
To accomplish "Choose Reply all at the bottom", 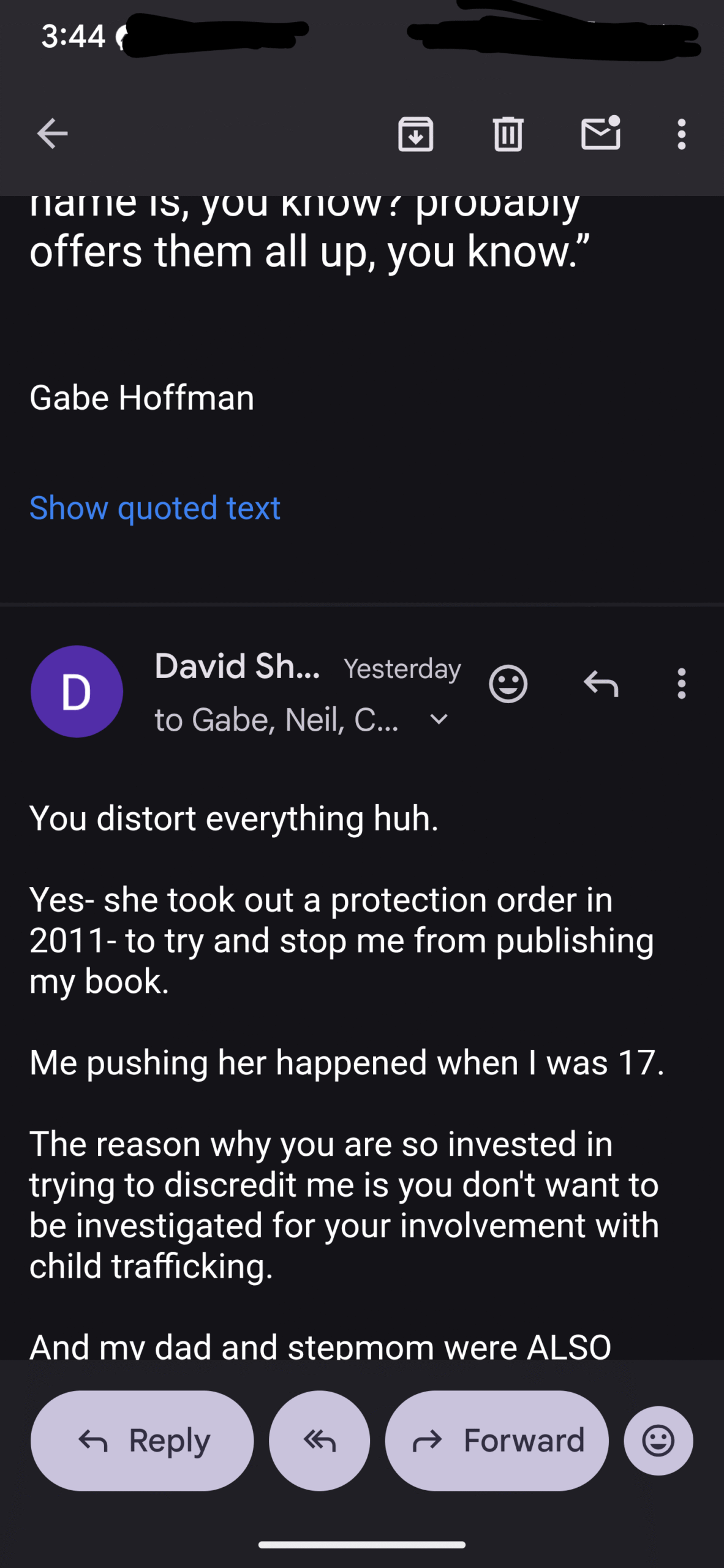I will [319, 1441].
